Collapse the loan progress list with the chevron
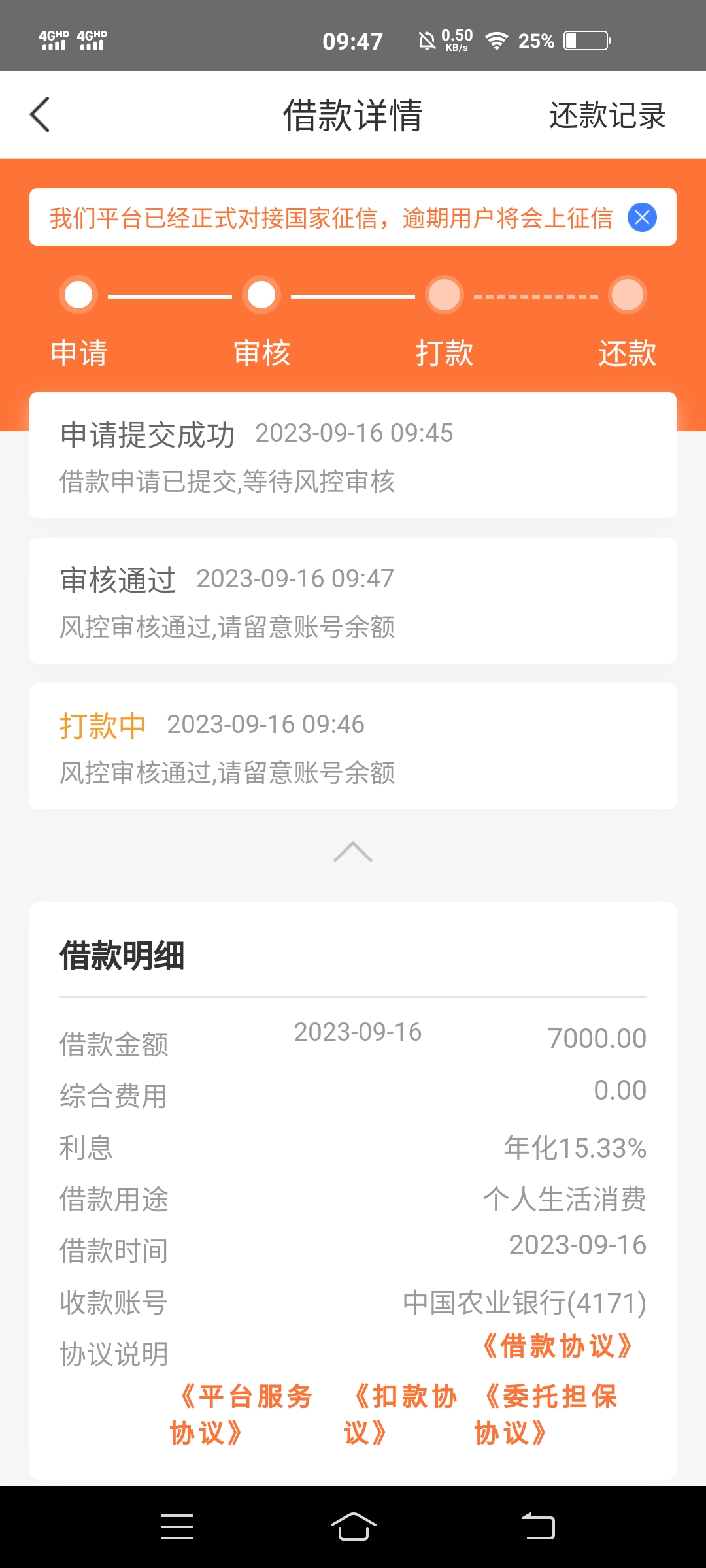Screen dimensions: 706x1568 click(x=353, y=852)
